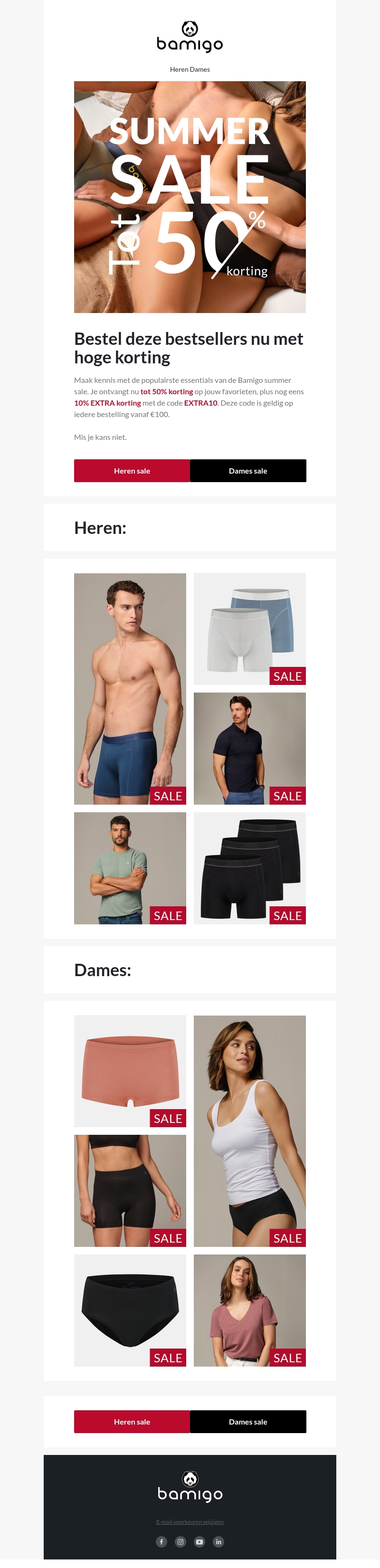Open the Heren link under the Bamigo logo
This screenshot has height=1568, width=380.
179,69
